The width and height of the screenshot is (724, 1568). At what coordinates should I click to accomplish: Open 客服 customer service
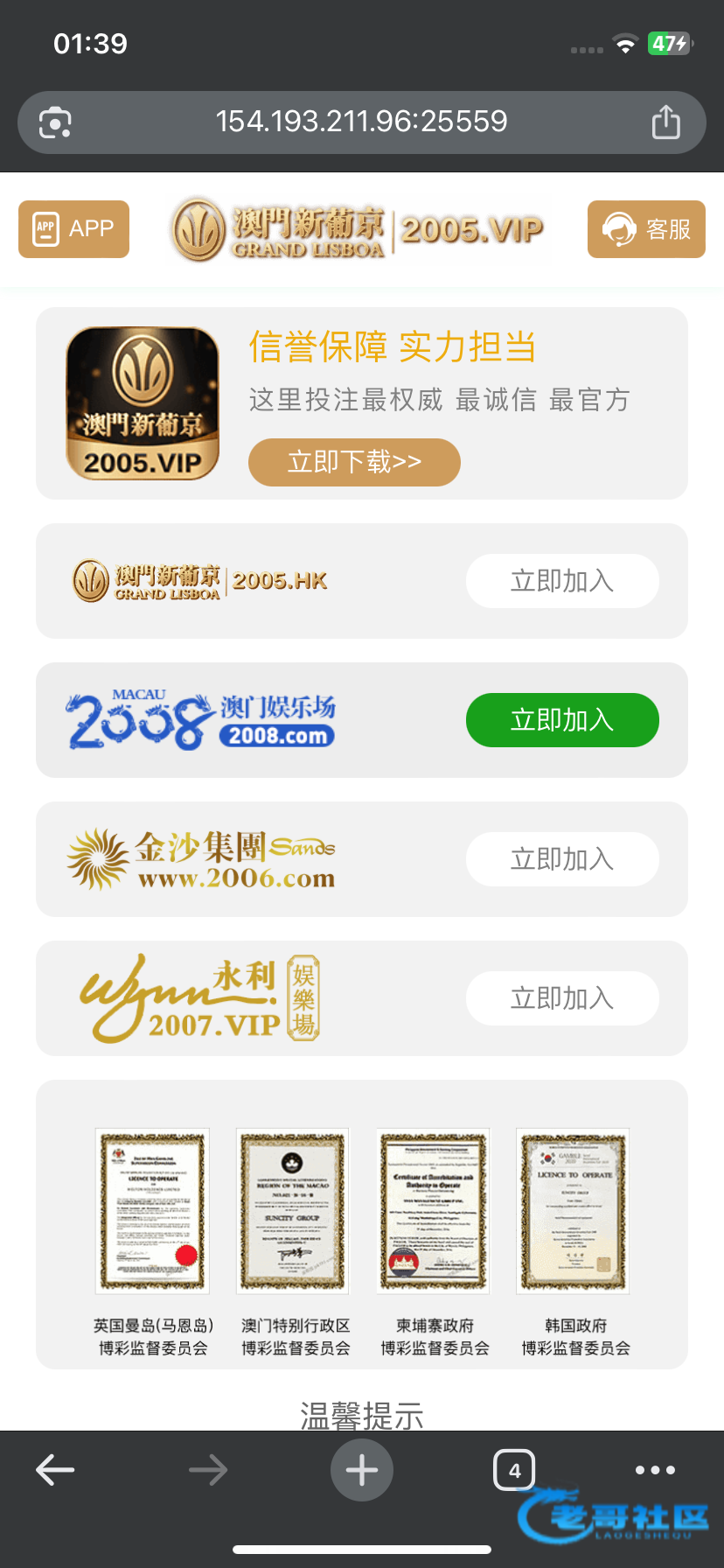click(x=646, y=229)
